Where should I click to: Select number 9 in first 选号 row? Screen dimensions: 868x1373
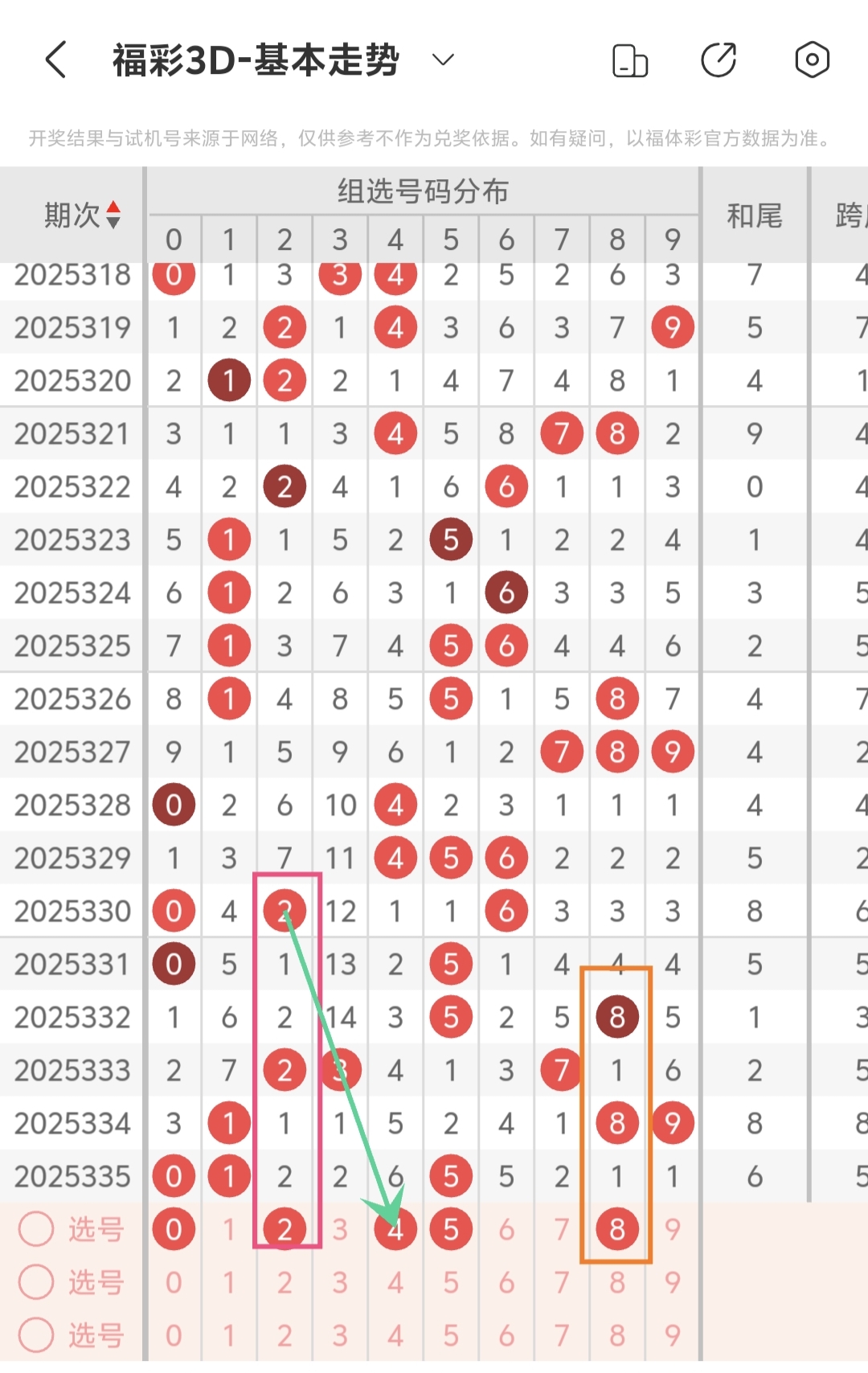pyautogui.click(x=673, y=1229)
